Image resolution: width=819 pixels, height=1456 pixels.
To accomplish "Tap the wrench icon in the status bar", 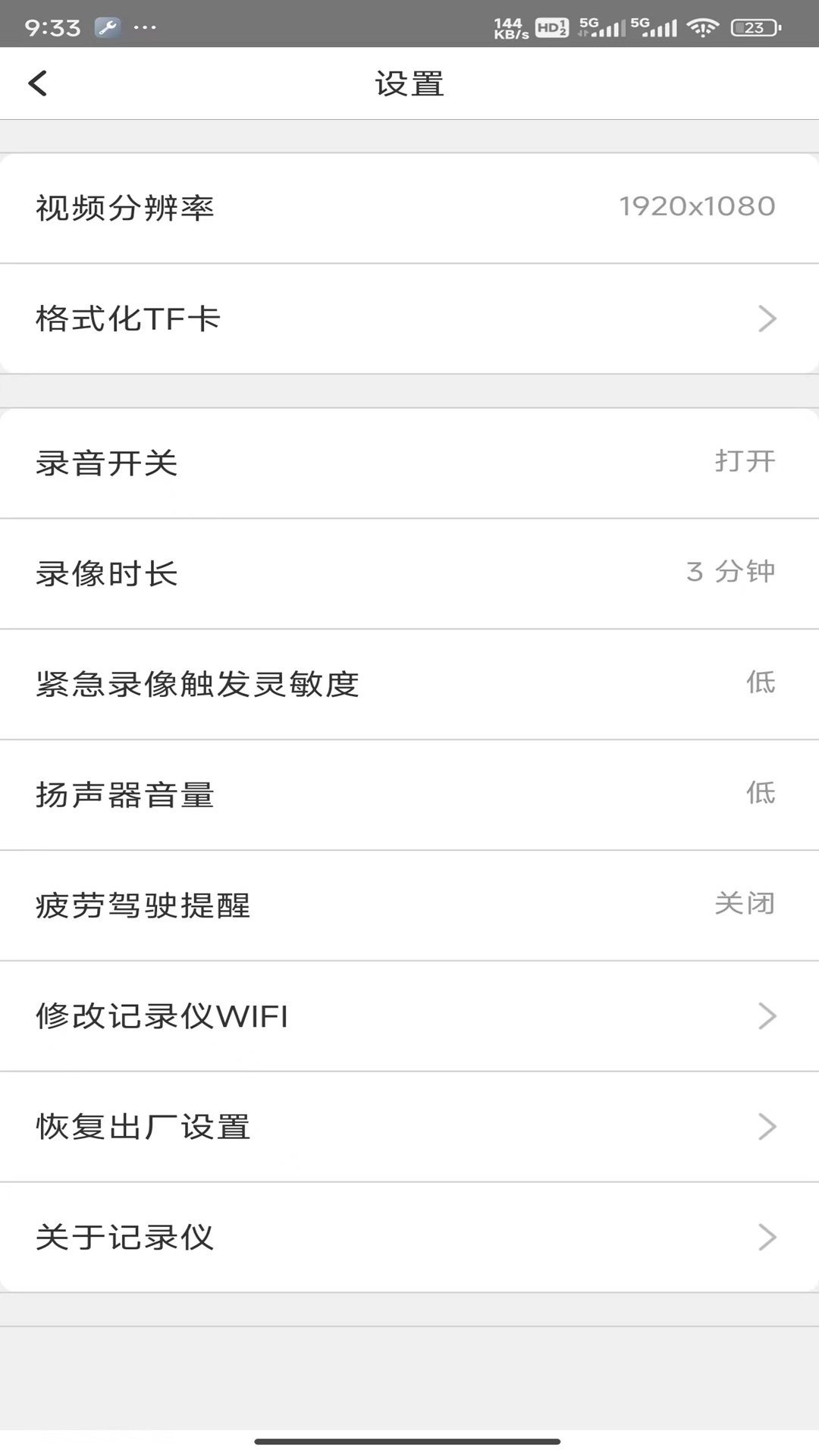I will pyautogui.click(x=108, y=27).
